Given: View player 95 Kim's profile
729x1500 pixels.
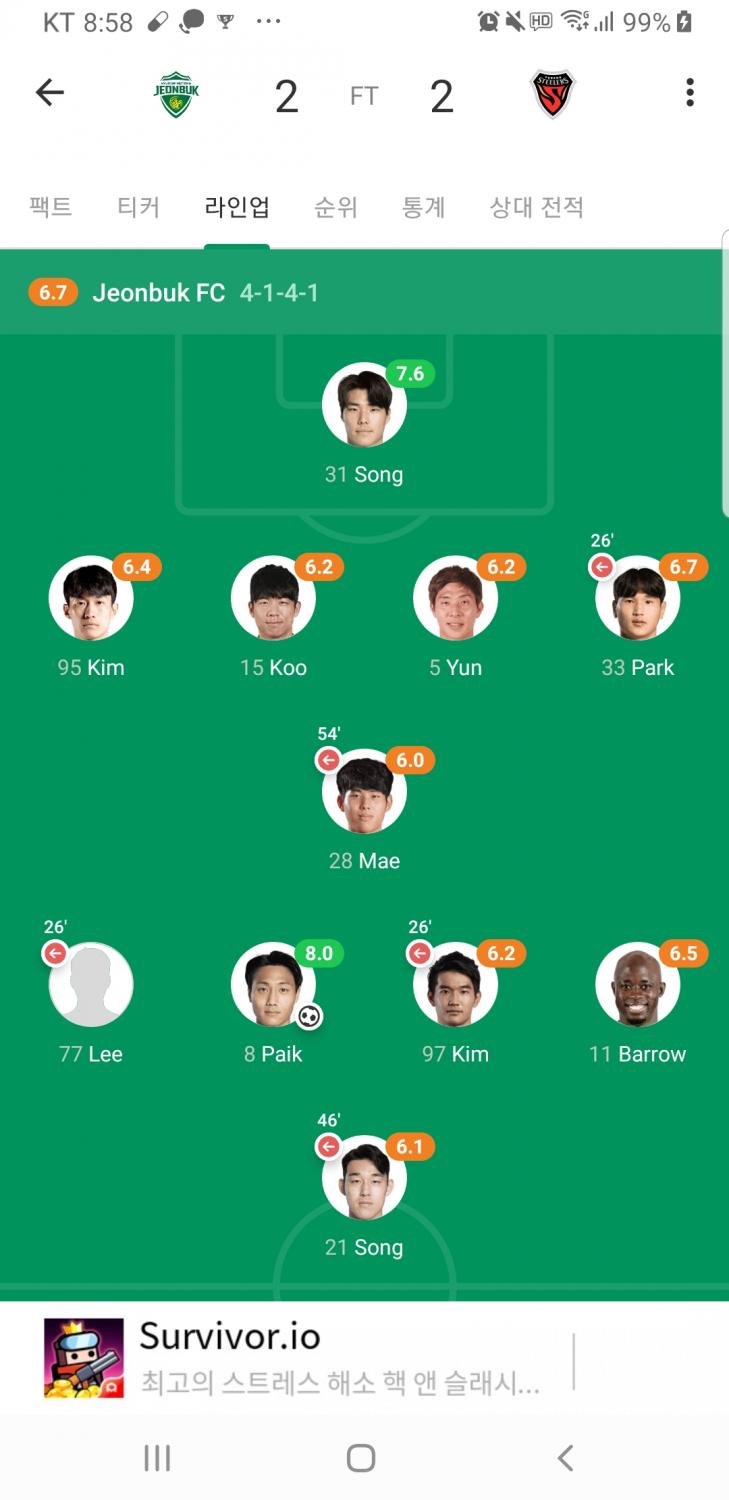Looking at the screenshot, I should point(91,598).
